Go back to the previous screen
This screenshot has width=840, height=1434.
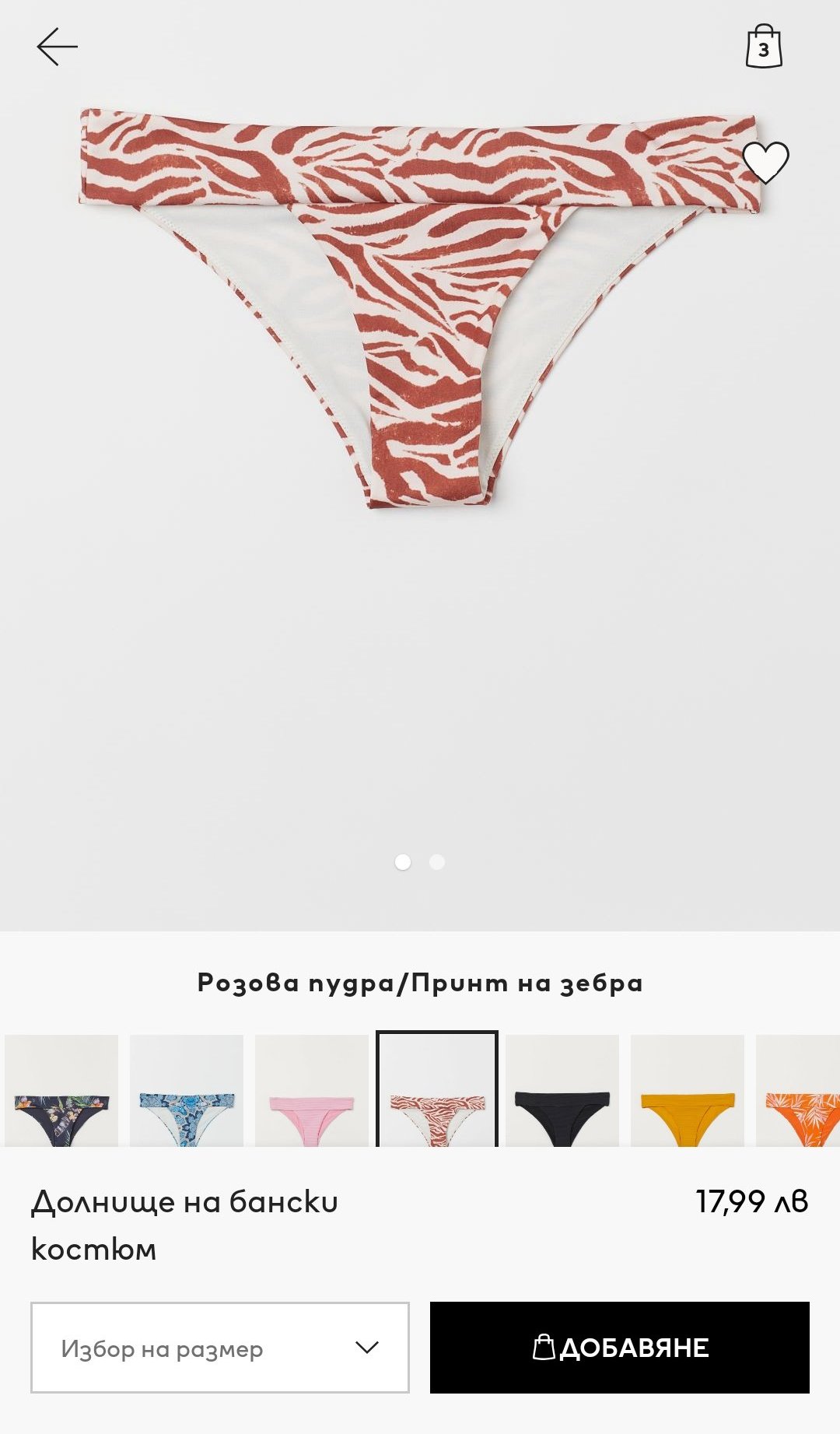[58, 47]
